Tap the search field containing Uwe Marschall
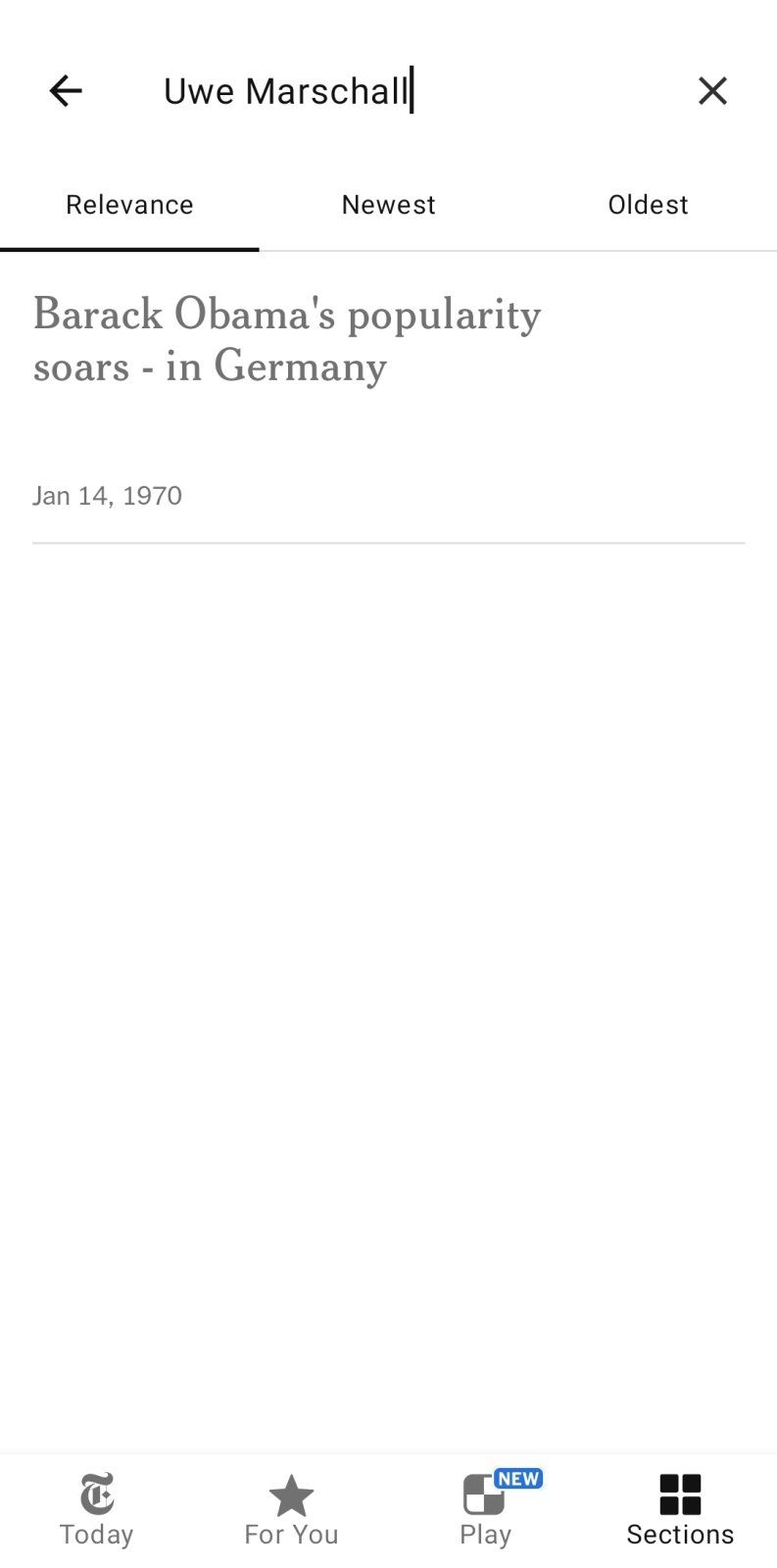This screenshot has width=777, height=1568. coord(392,91)
